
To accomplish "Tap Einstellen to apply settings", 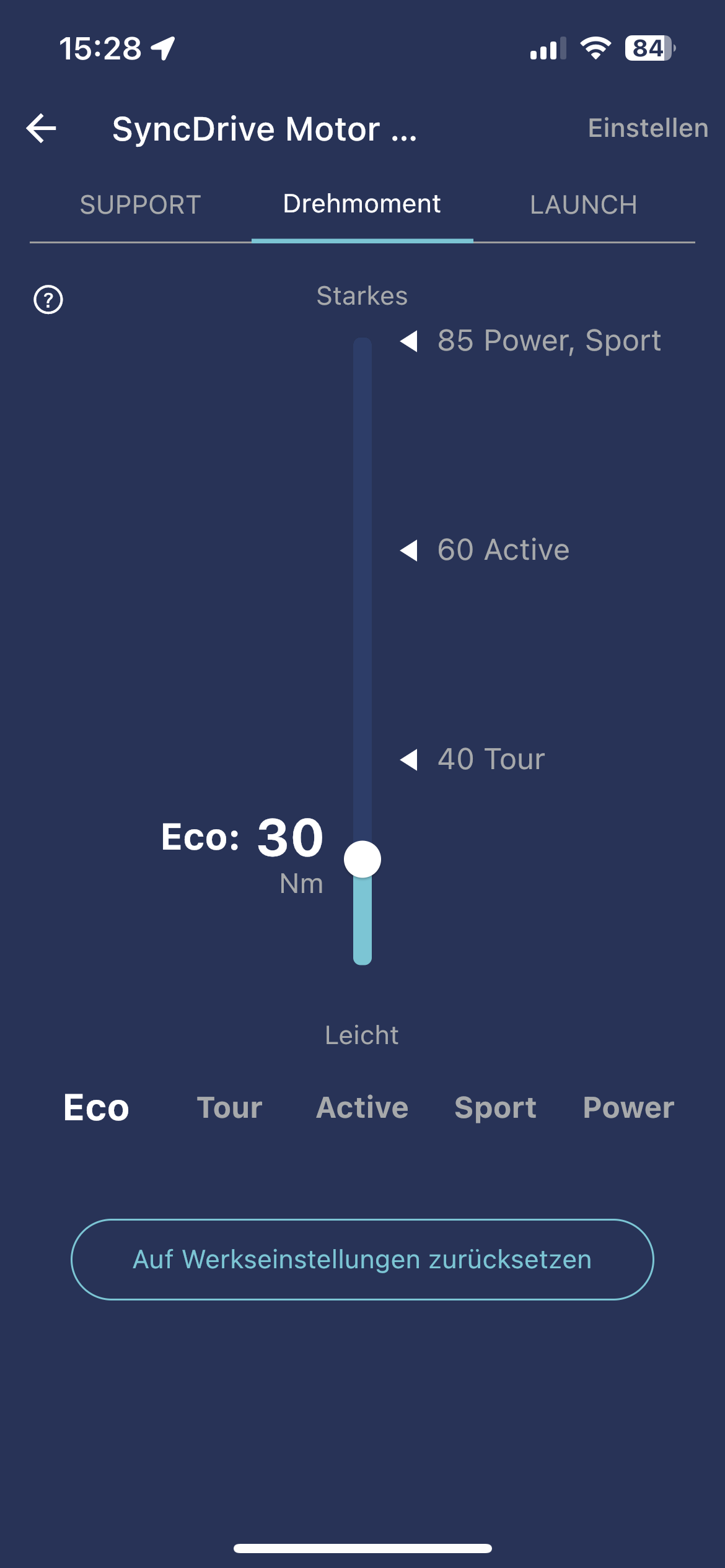I will [648, 128].
